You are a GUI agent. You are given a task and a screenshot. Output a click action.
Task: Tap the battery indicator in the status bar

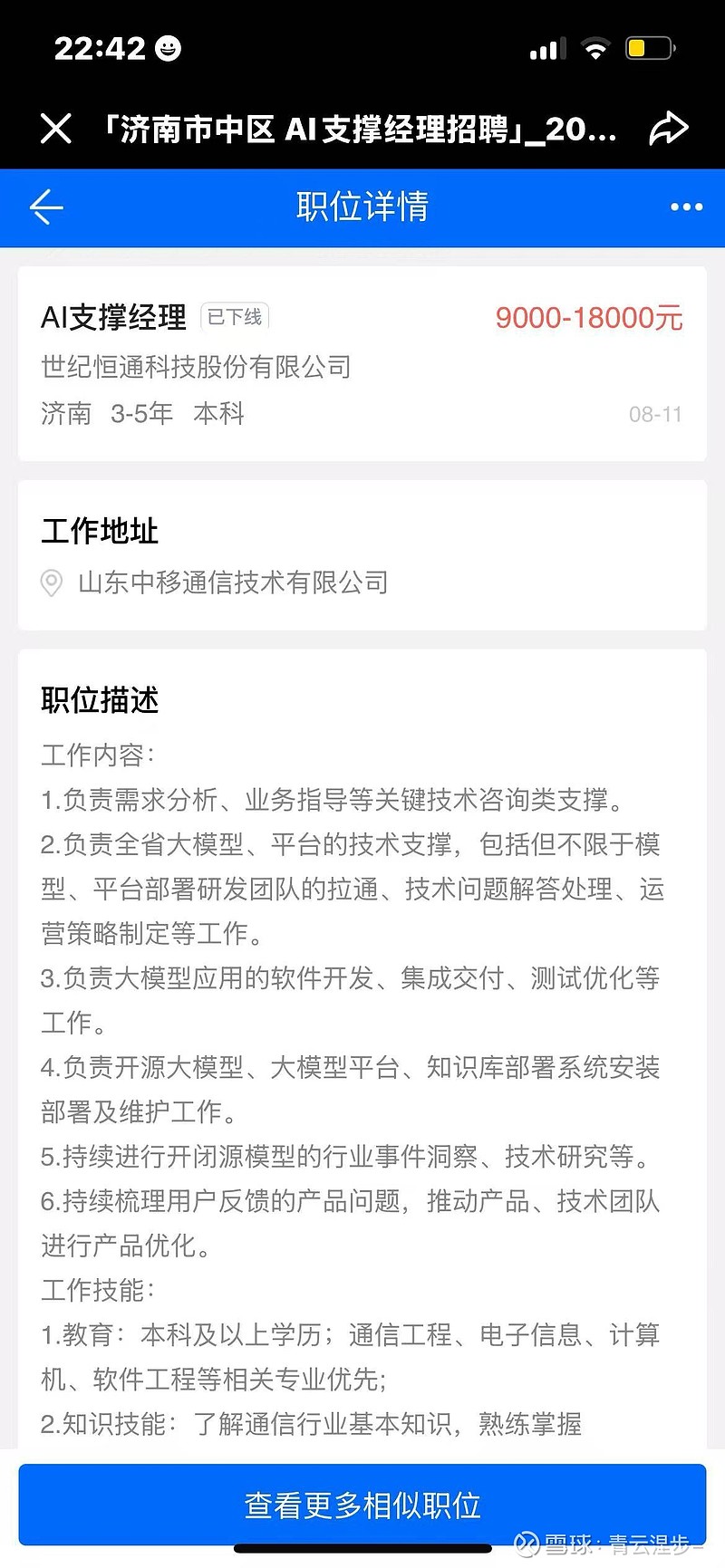(650, 48)
